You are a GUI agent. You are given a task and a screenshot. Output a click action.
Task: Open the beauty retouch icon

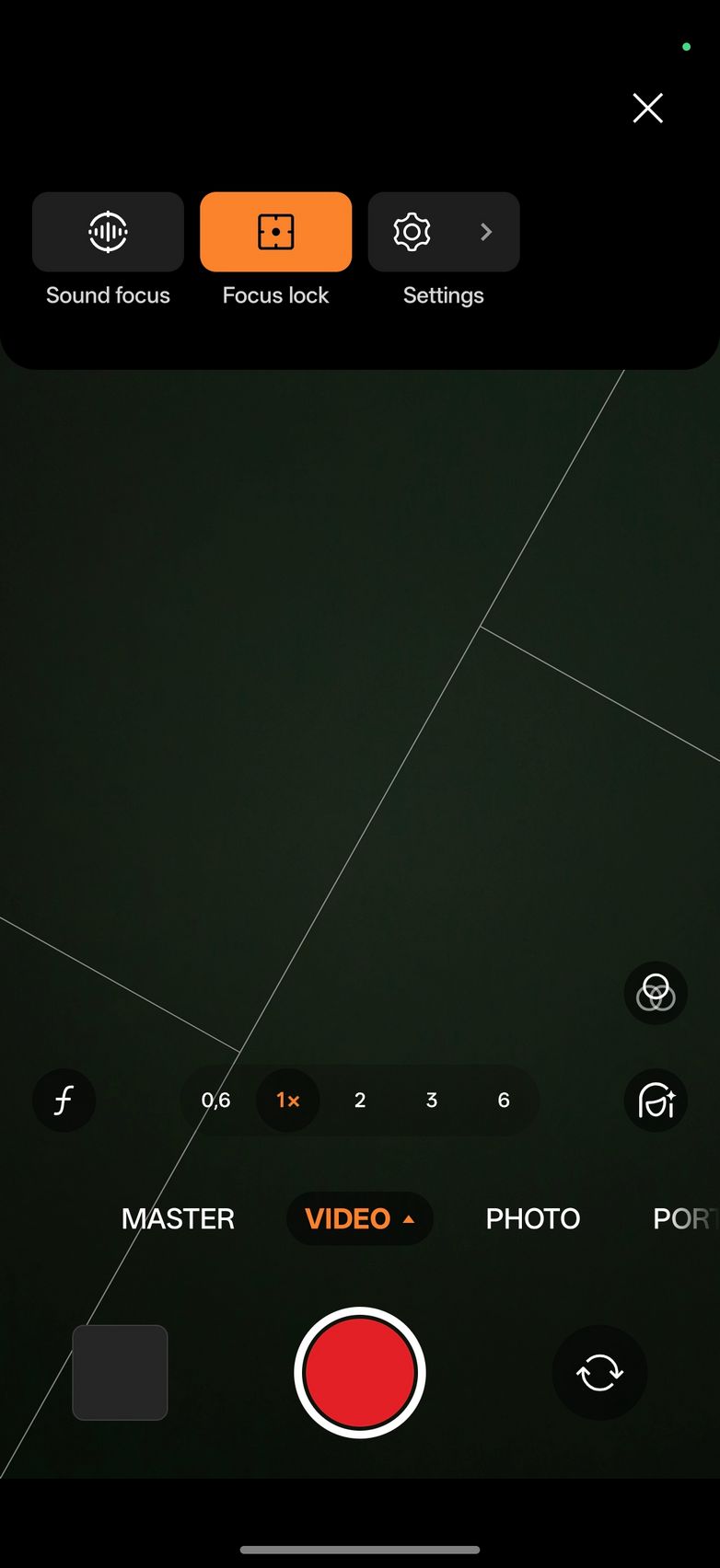point(656,1101)
